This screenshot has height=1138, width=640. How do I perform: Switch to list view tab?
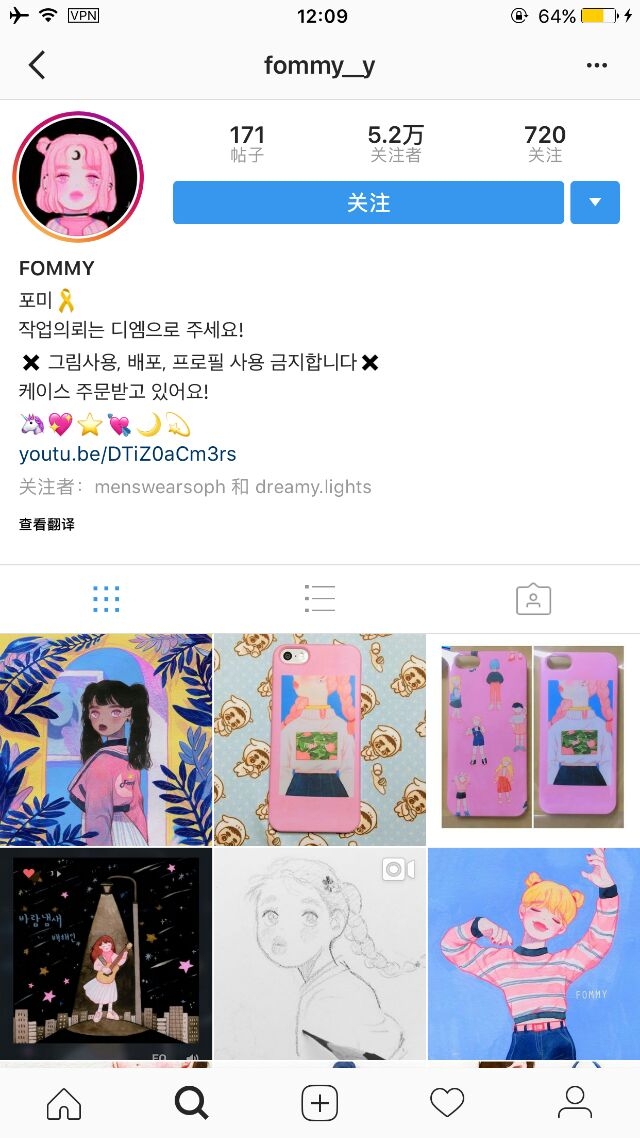(x=320, y=599)
